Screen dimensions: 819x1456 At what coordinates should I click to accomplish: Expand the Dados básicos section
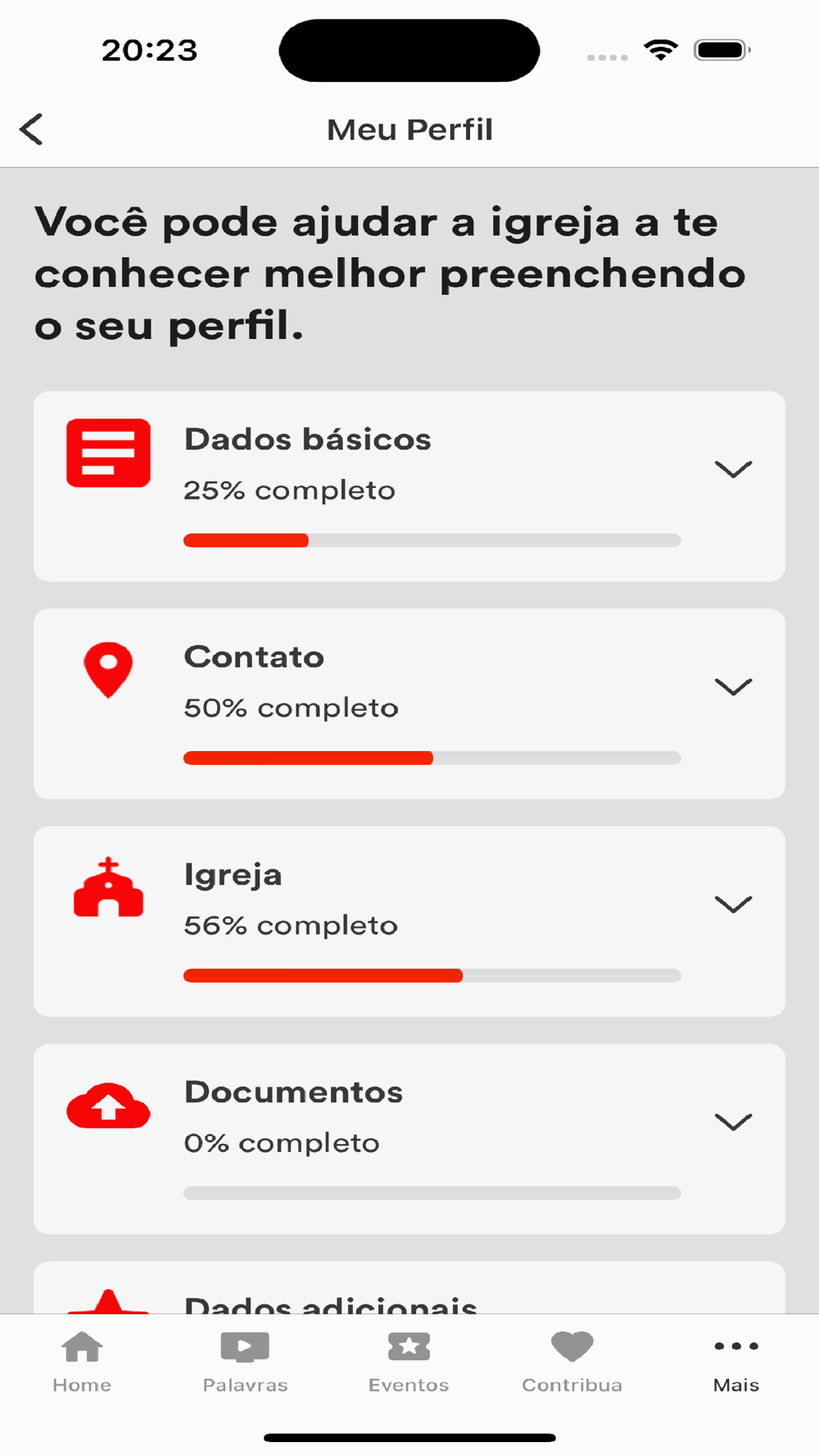coord(733,469)
